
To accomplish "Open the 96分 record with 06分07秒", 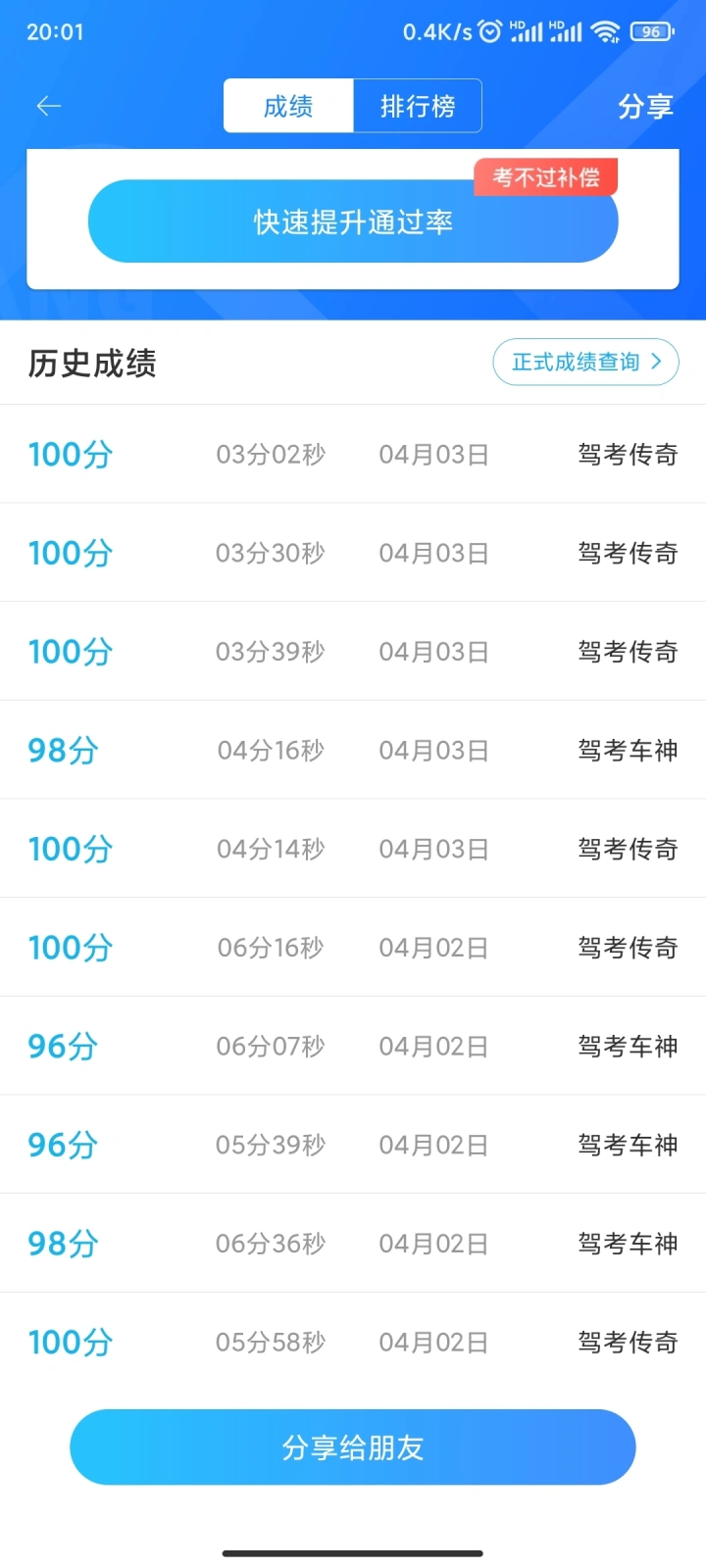I will pos(353,1046).
